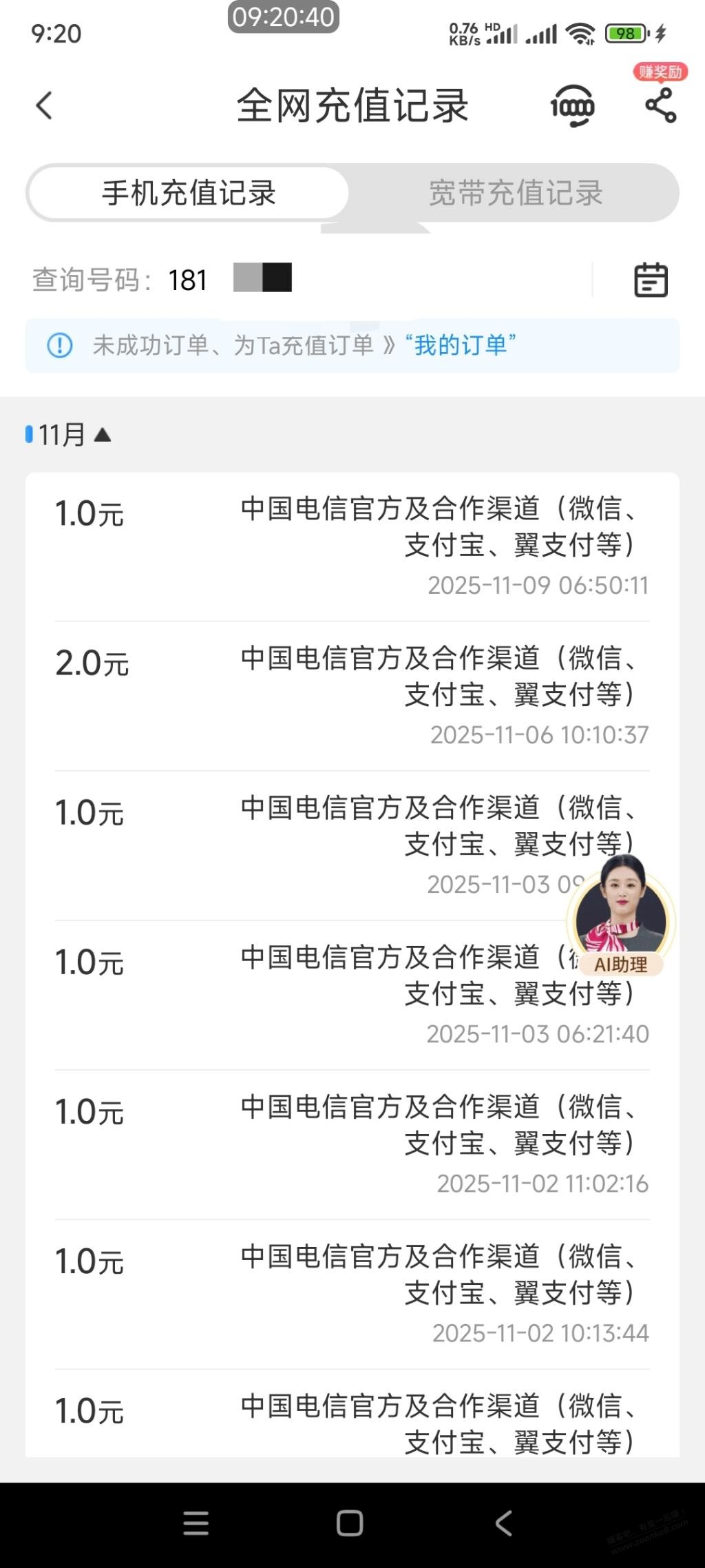
Task: Collapse the 11月 records section
Action: [x=69, y=435]
